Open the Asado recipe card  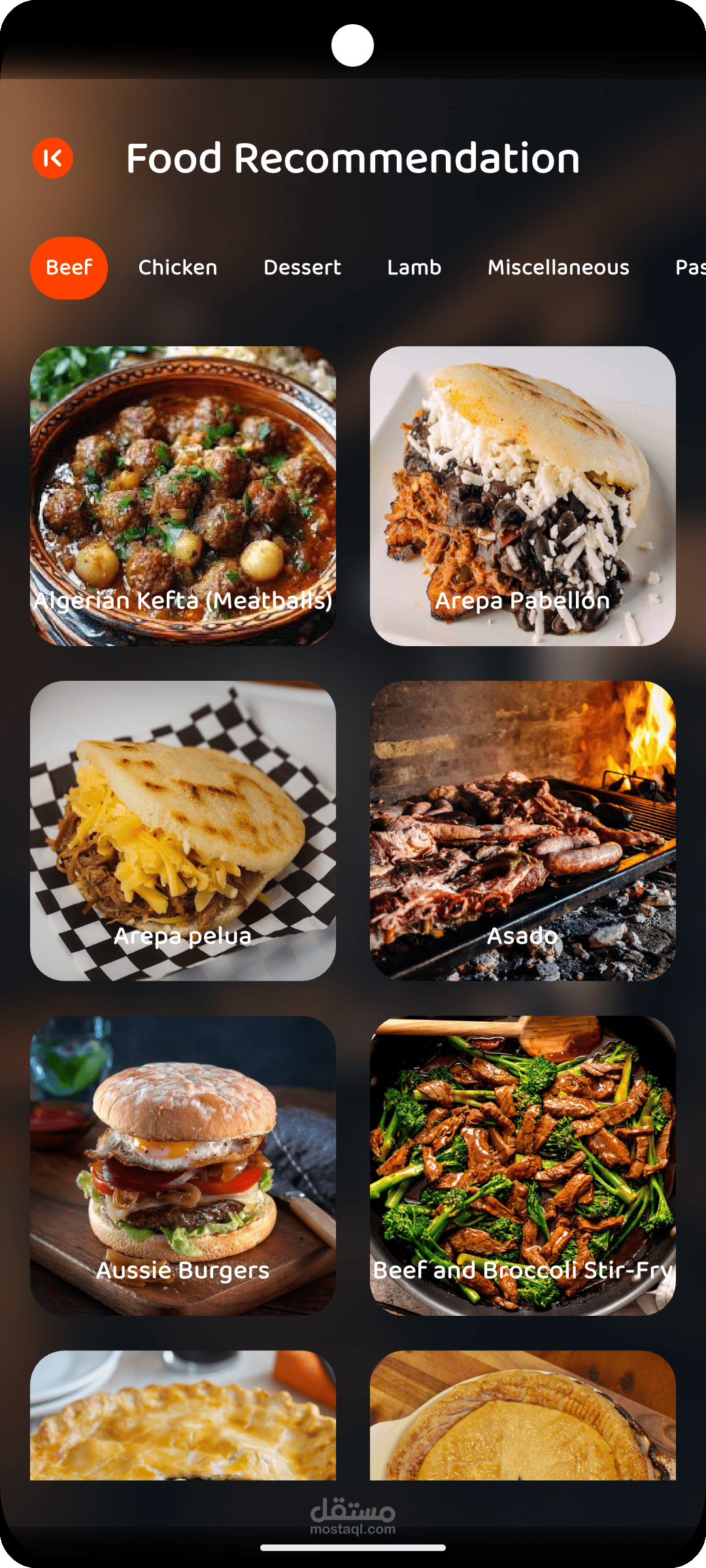(x=523, y=830)
